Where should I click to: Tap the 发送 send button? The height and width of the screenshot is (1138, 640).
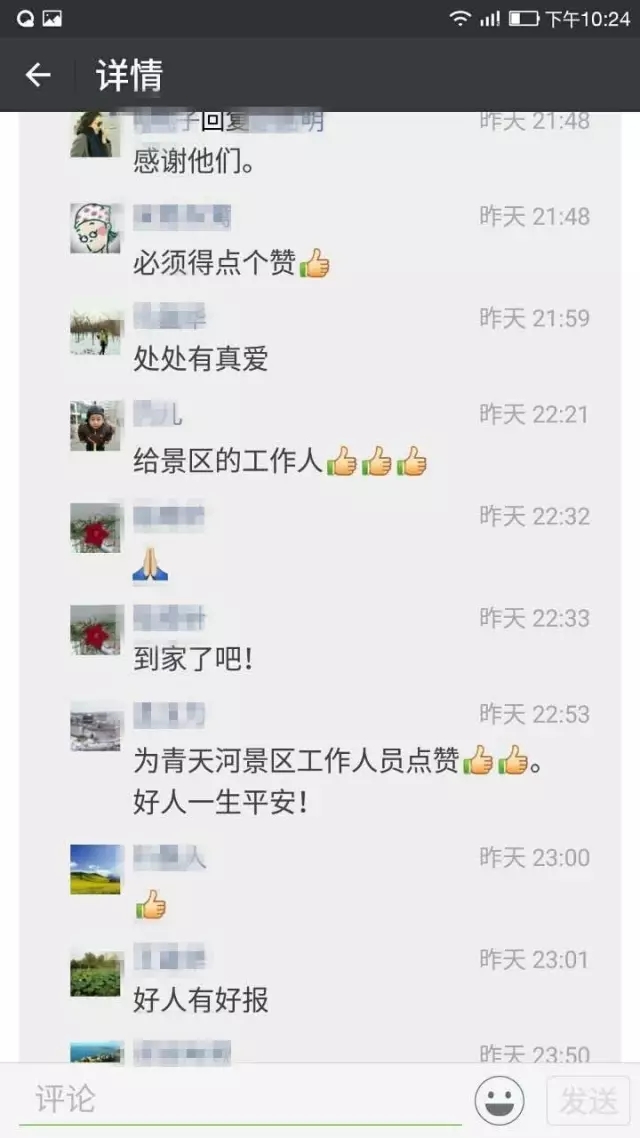(x=588, y=1101)
